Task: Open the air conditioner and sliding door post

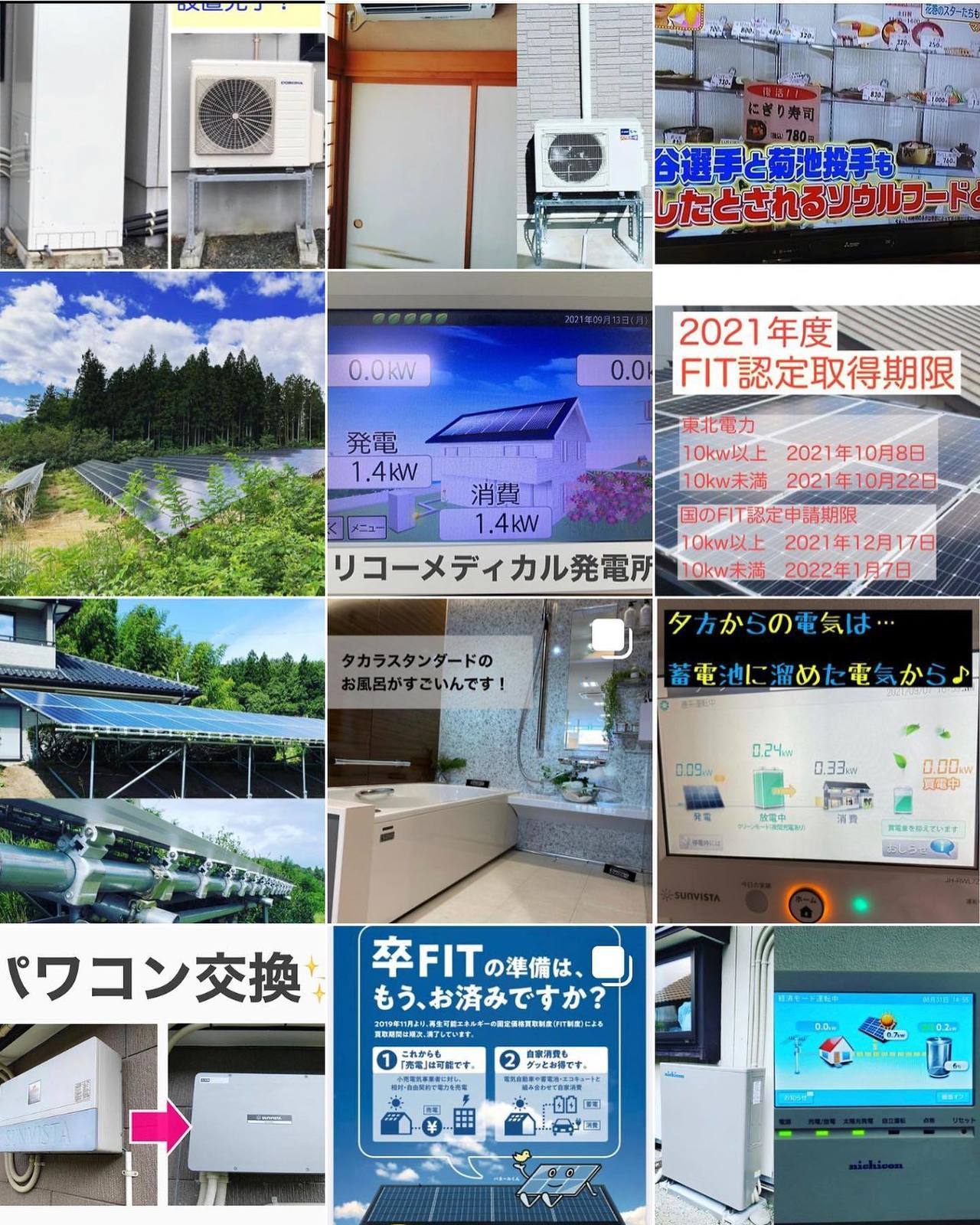Action: click(x=490, y=134)
